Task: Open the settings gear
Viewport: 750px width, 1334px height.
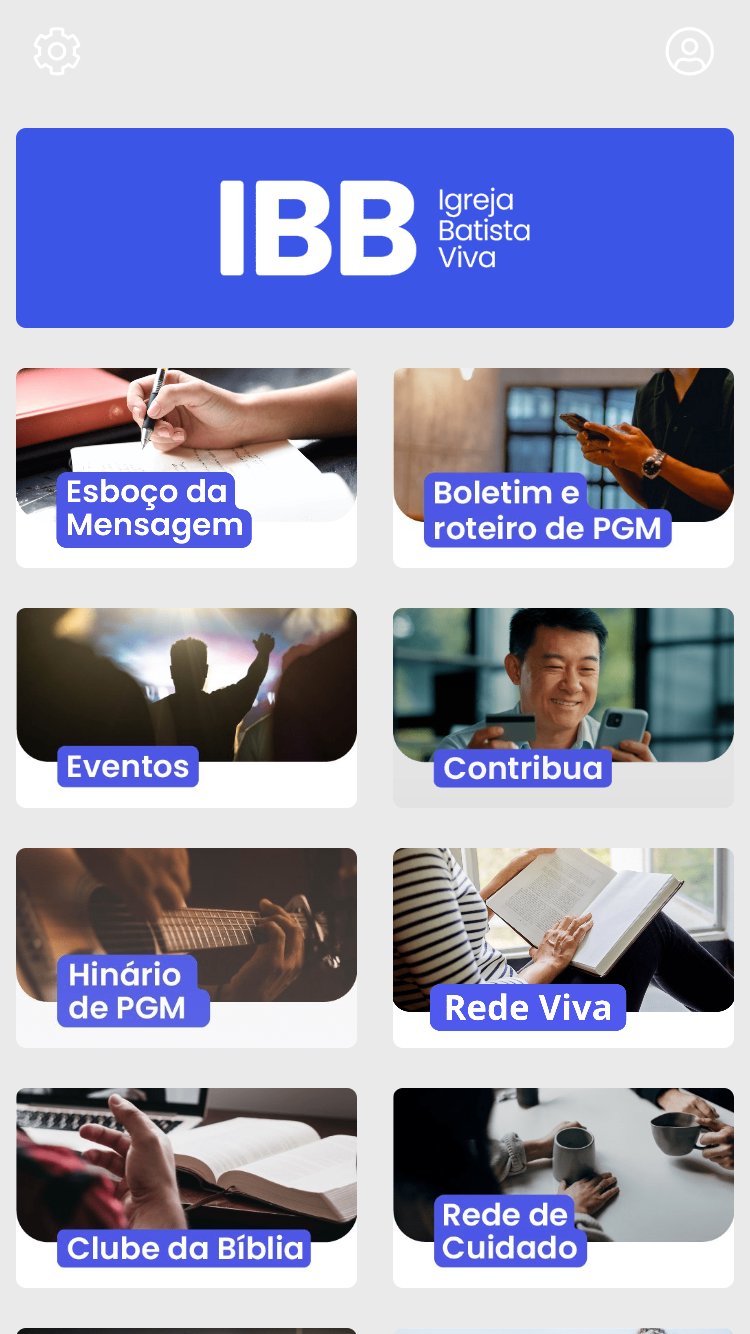Action: pos(57,51)
